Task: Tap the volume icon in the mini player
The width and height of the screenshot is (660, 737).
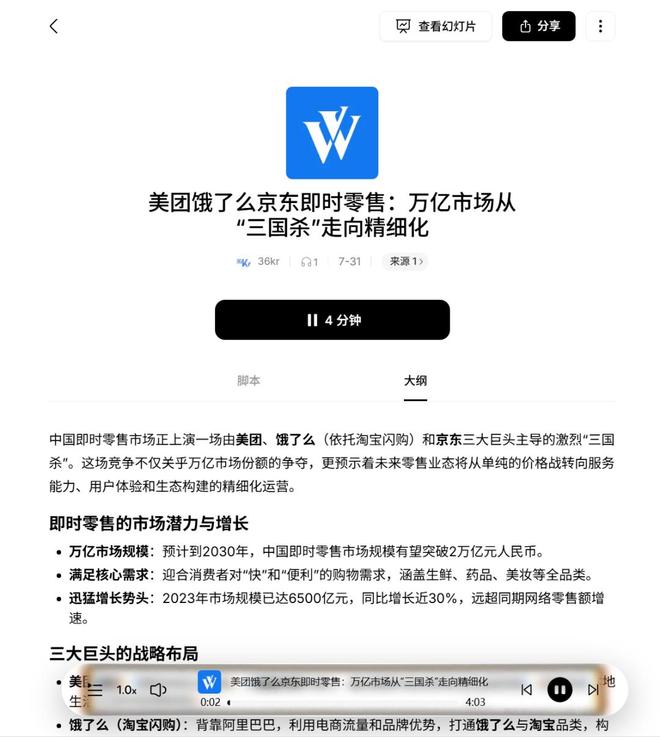Action: click(x=158, y=690)
